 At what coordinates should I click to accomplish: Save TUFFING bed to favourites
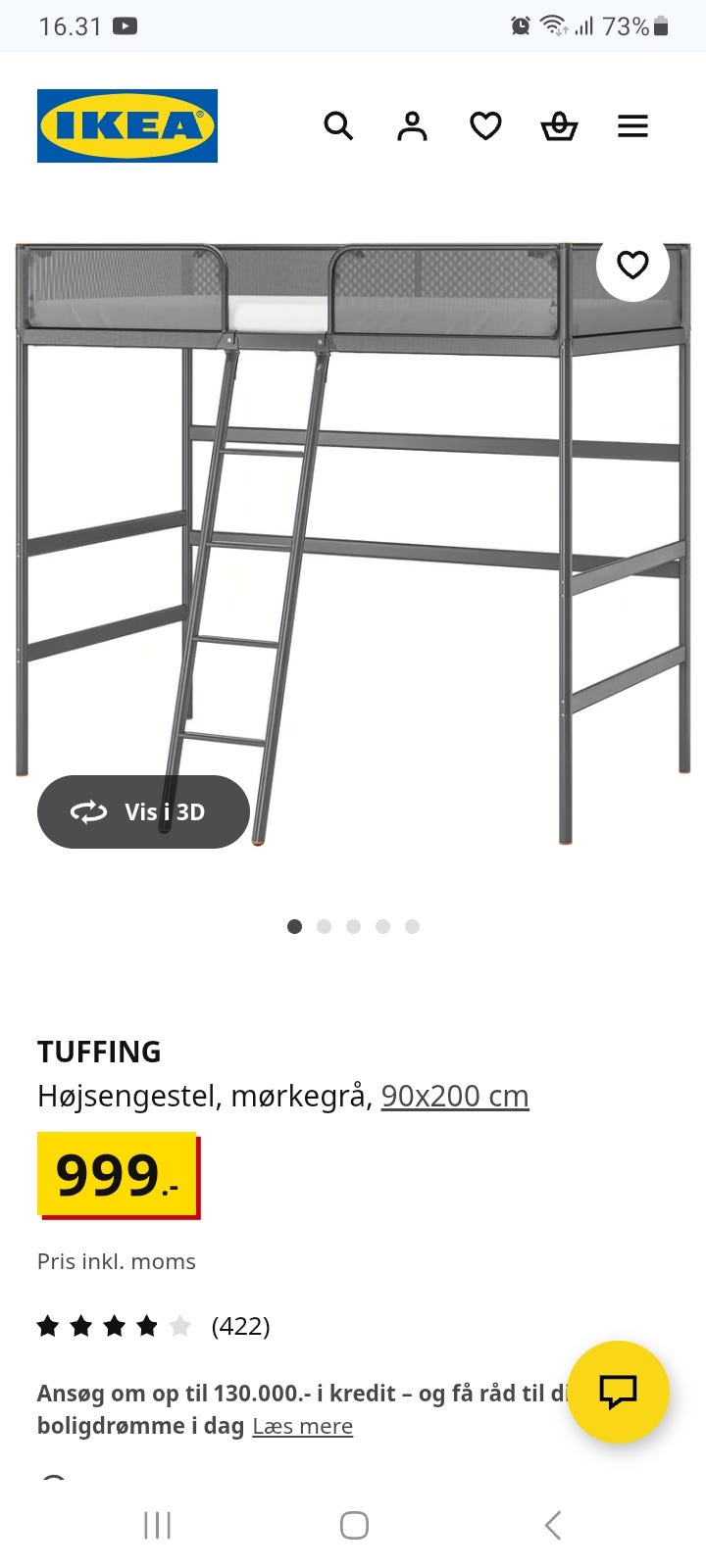(x=632, y=264)
